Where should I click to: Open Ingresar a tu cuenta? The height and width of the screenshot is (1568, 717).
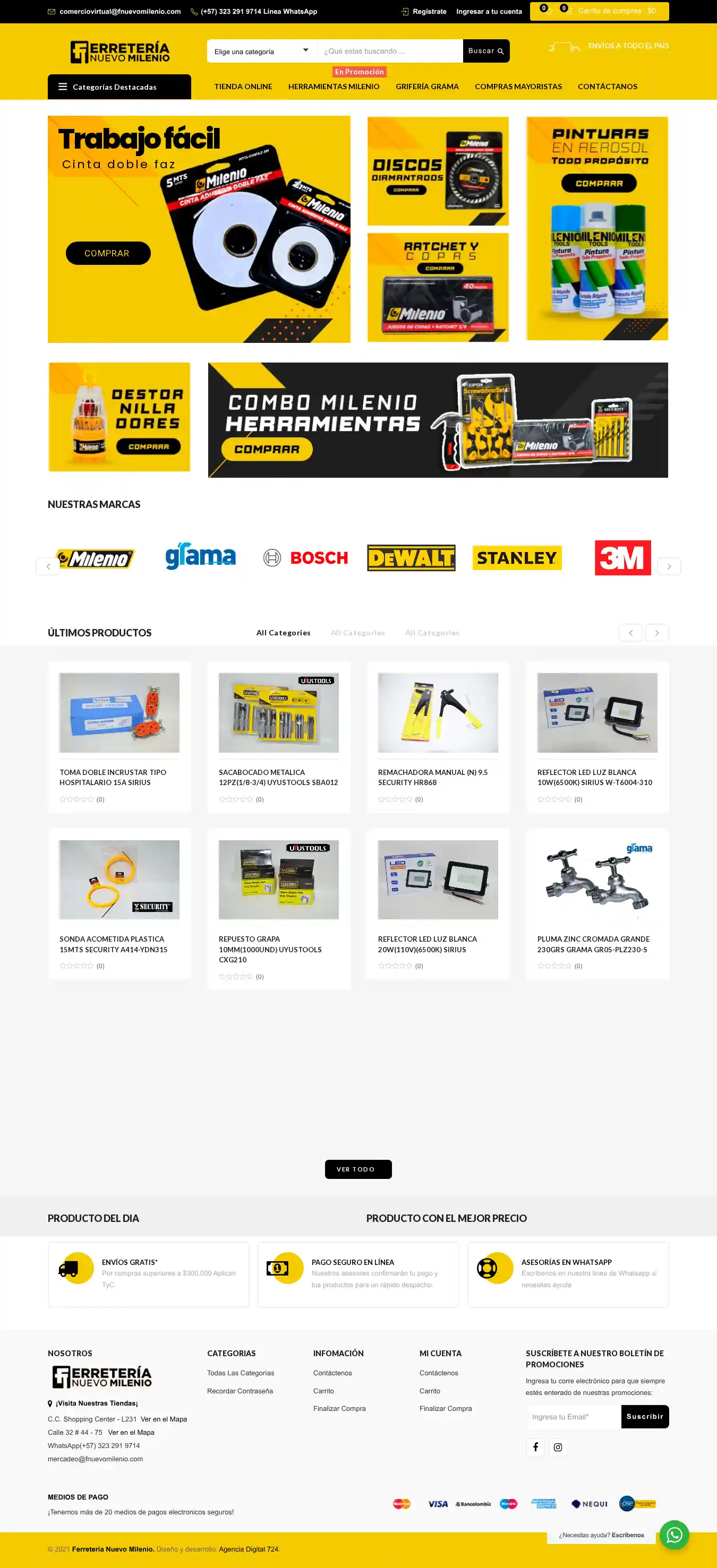489,12
